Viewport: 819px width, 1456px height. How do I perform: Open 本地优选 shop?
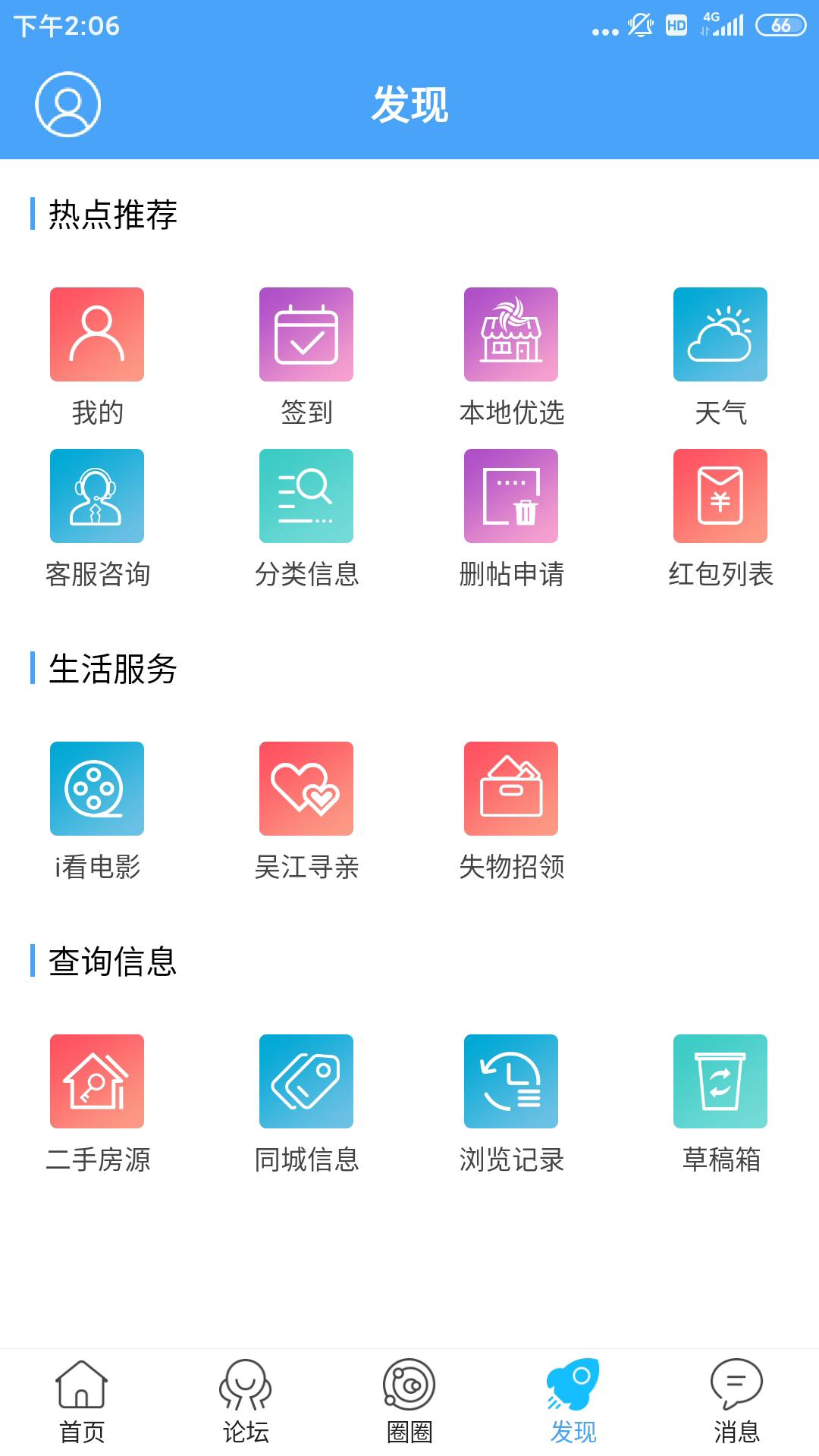pos(511,334)
